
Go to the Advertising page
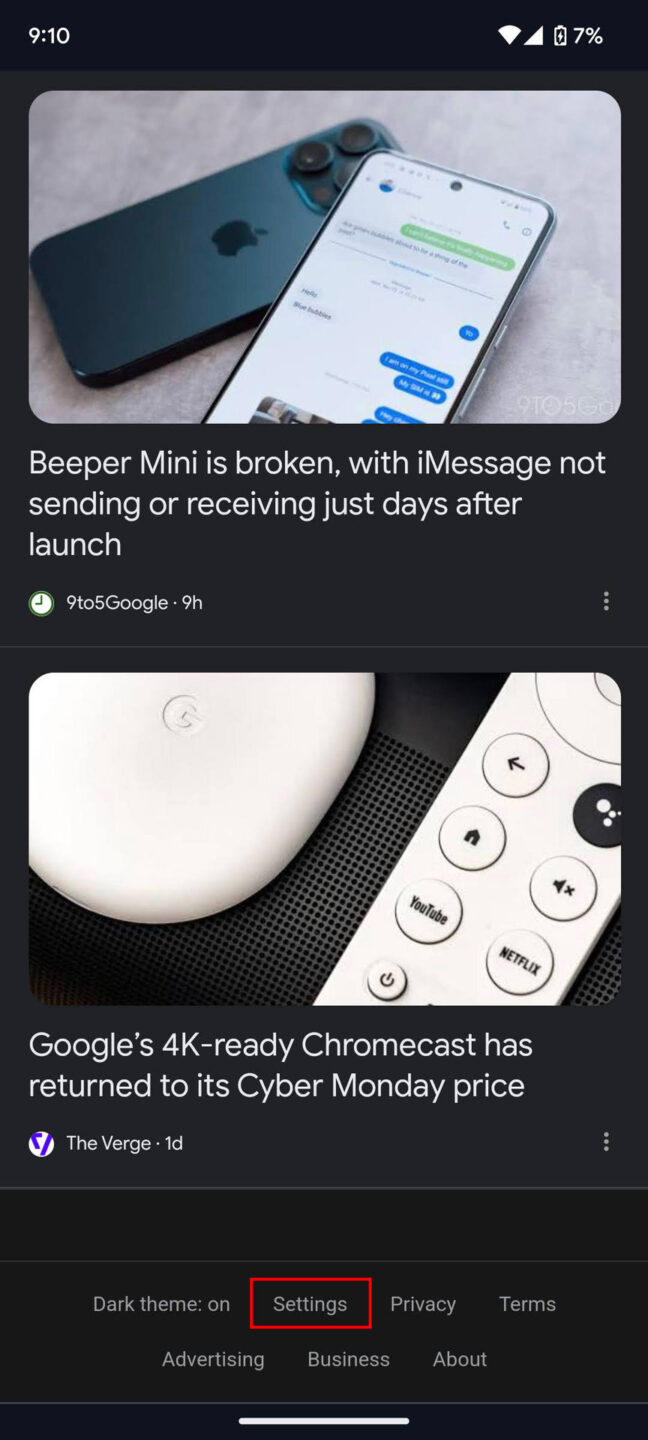pos(213,1359)
